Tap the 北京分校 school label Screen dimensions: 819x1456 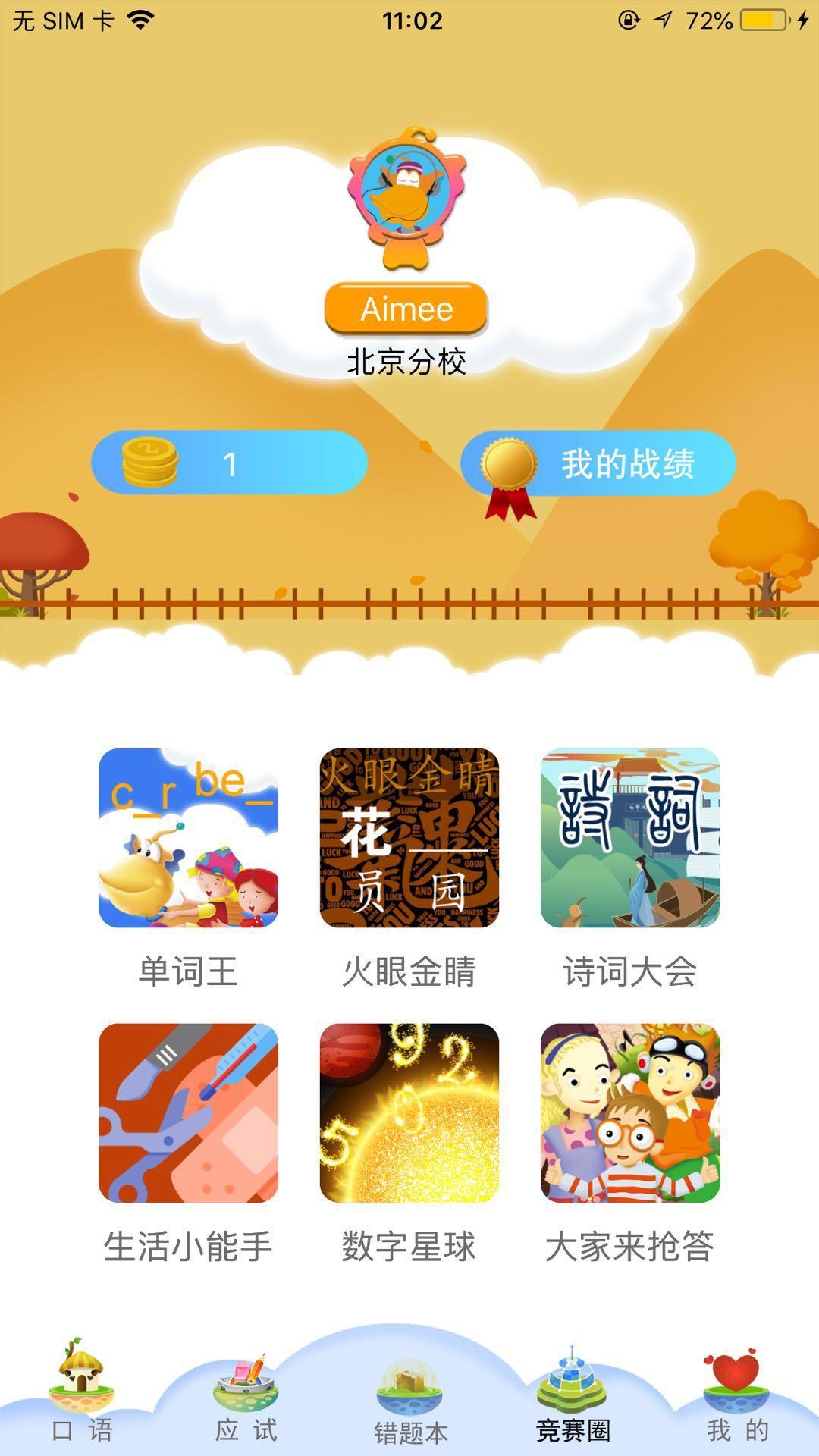tap(407, 359)
